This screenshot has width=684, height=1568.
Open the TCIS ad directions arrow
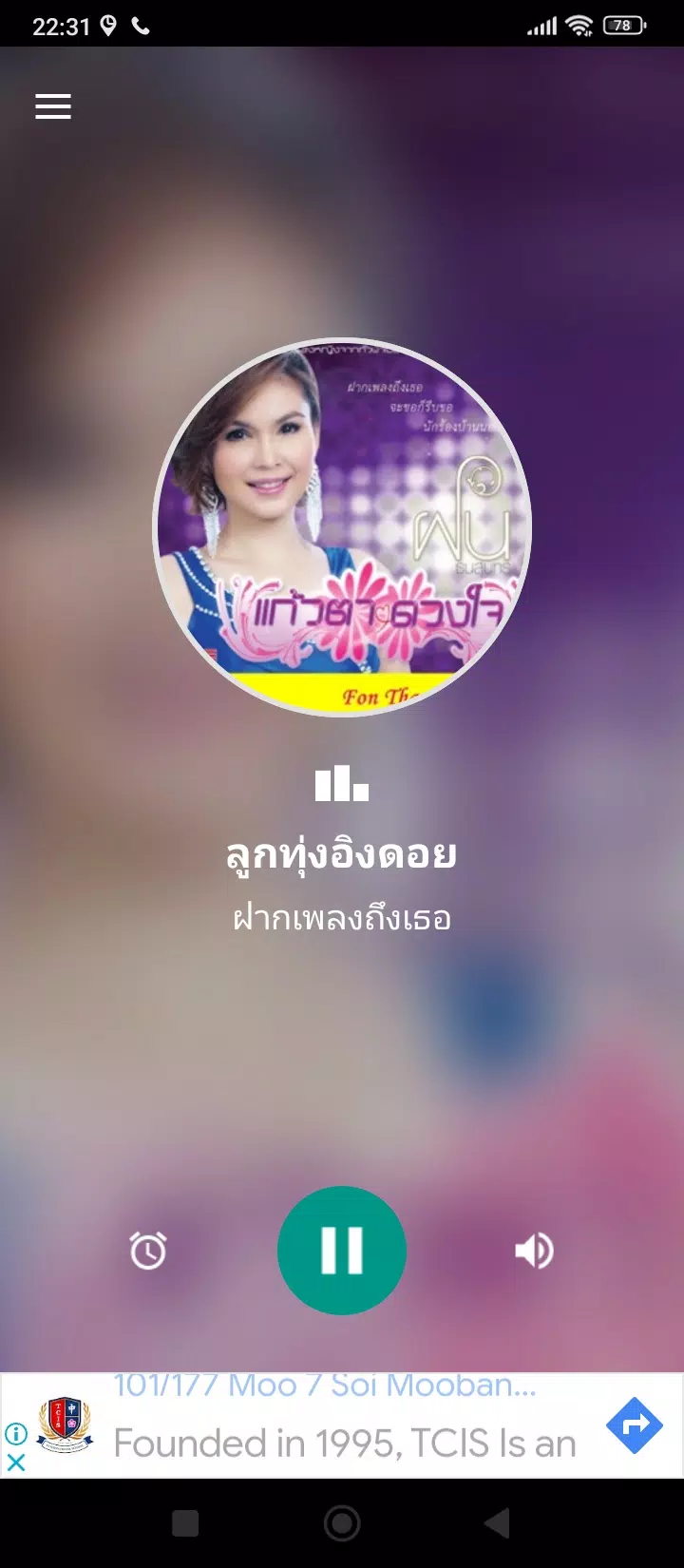tap(634, 1425)
